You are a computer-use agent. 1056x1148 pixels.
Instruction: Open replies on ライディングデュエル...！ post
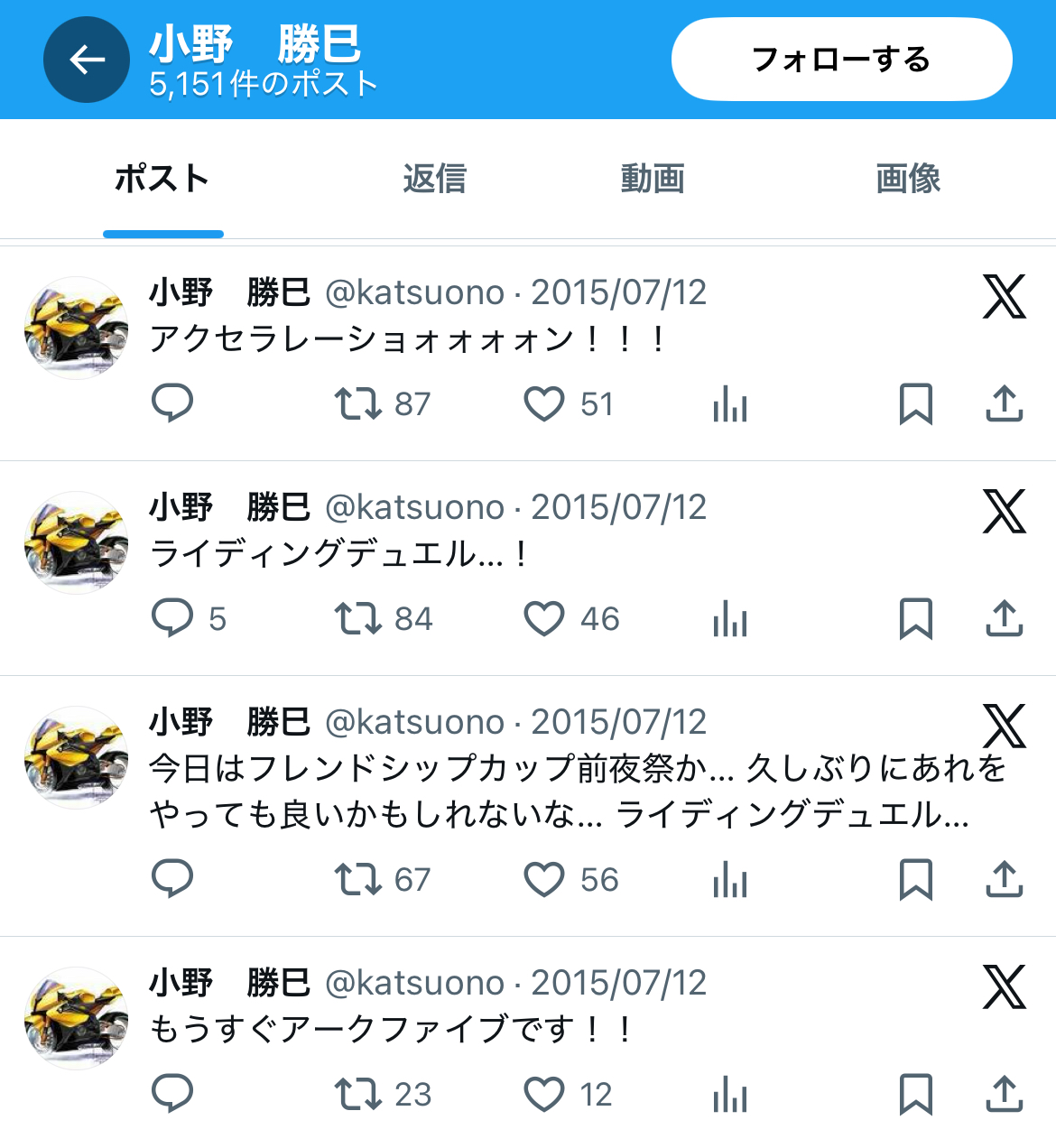tap(171, 618)
